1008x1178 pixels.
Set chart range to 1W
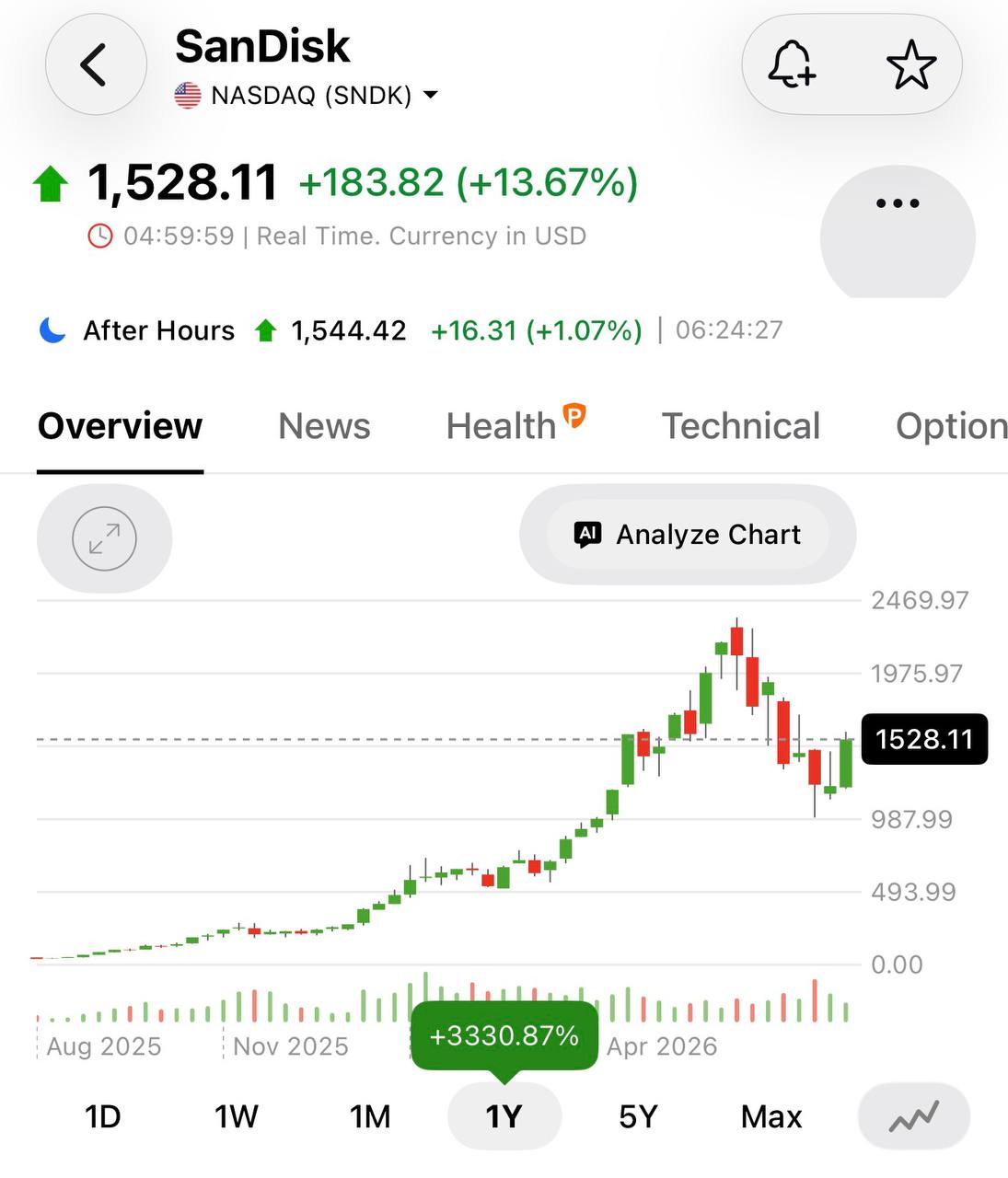pyautogui.click(x=237, y=1116)
